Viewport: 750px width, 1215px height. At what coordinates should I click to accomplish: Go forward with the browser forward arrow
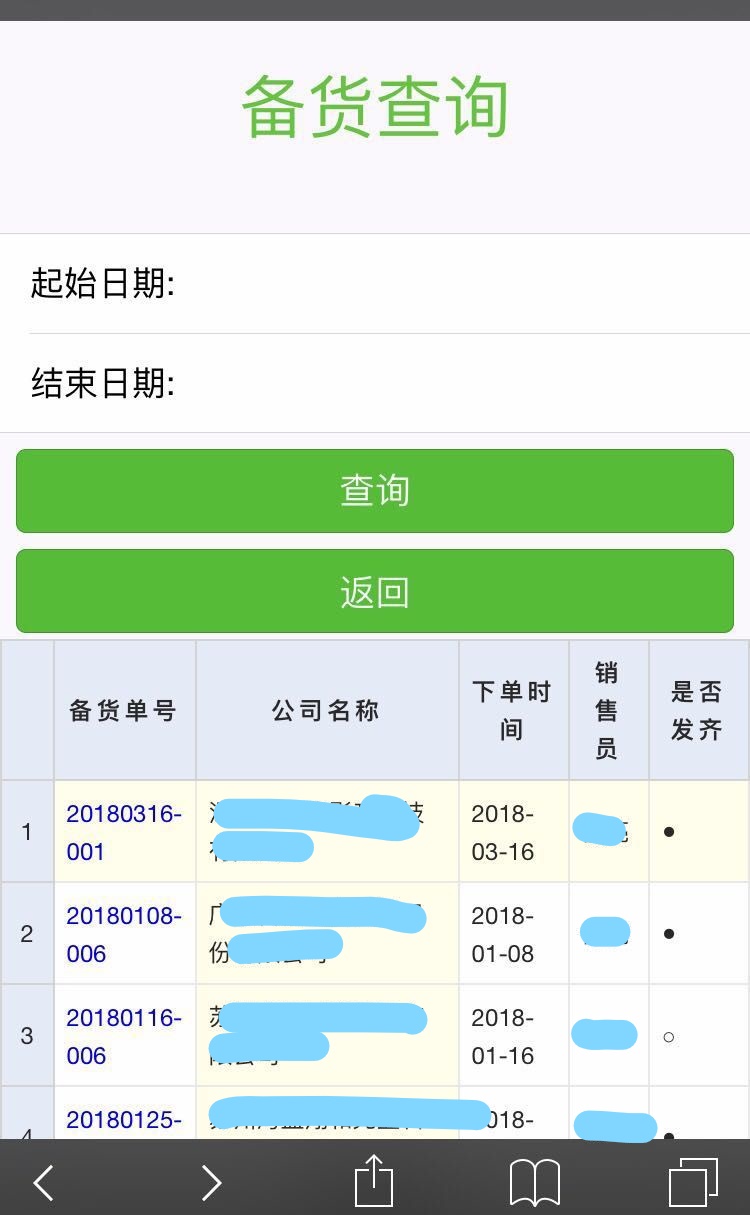coord(211,1182)
